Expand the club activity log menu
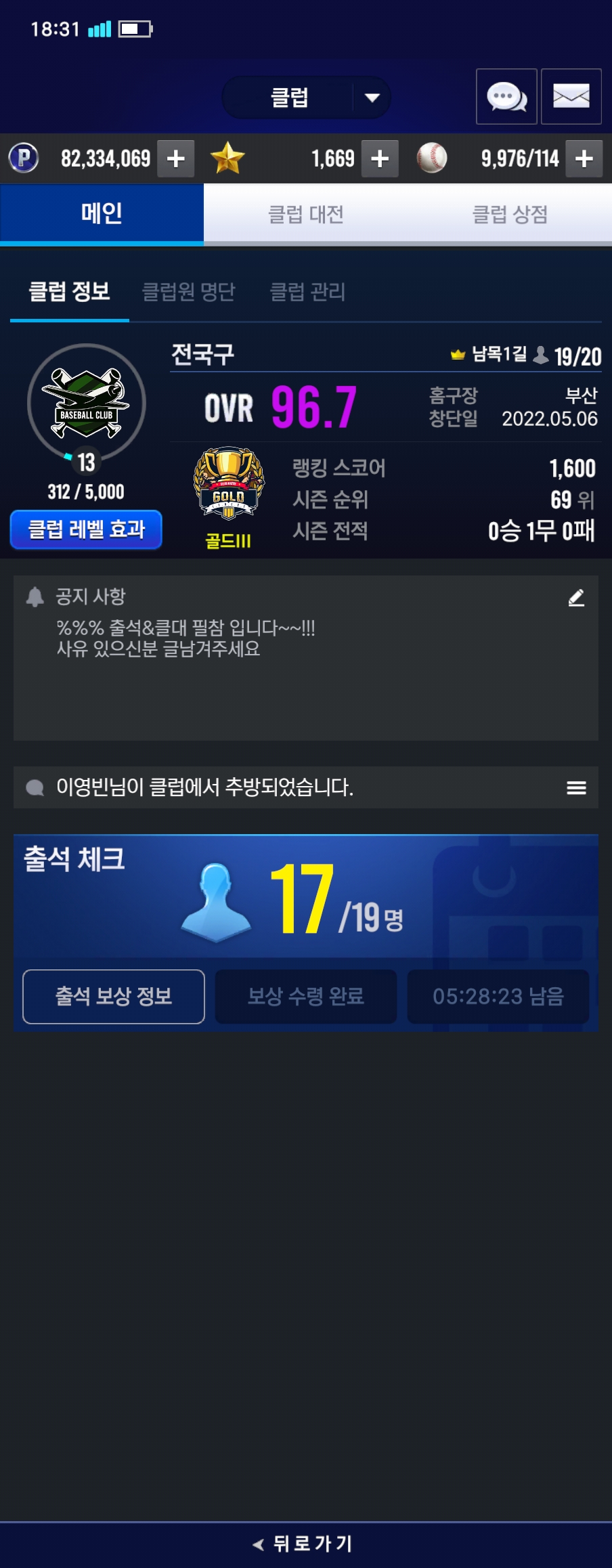612x1568 pixels. click(x=576, y=787)
